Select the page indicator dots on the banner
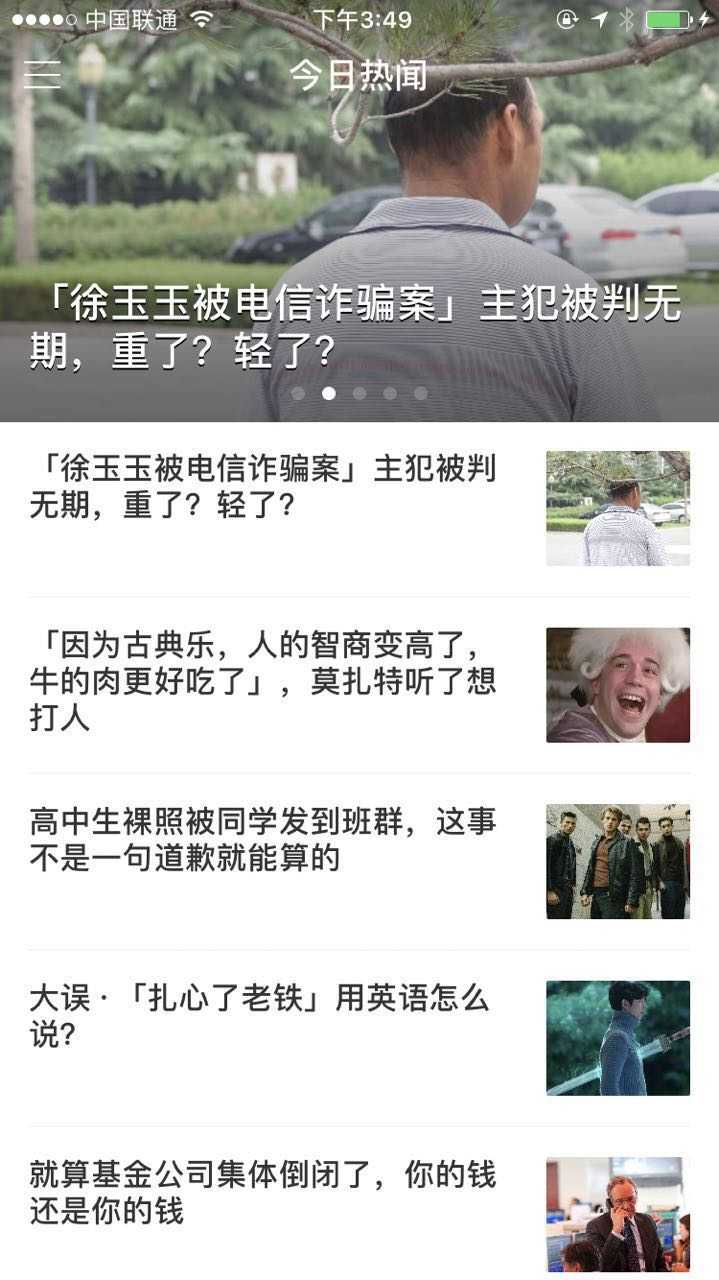The image size is (719, 1280). 359,393
